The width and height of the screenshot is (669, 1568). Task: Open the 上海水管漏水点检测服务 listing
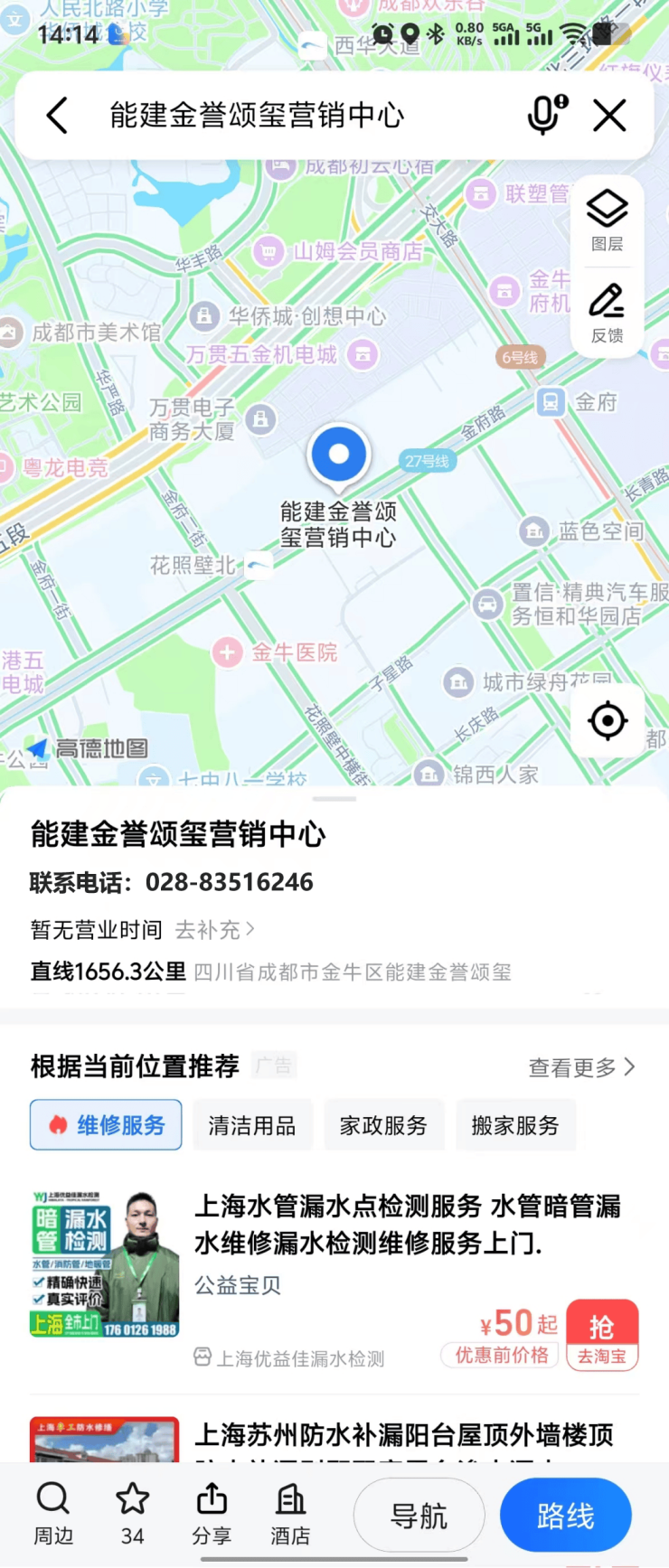pyautogui.click(x=407, y=1225)
